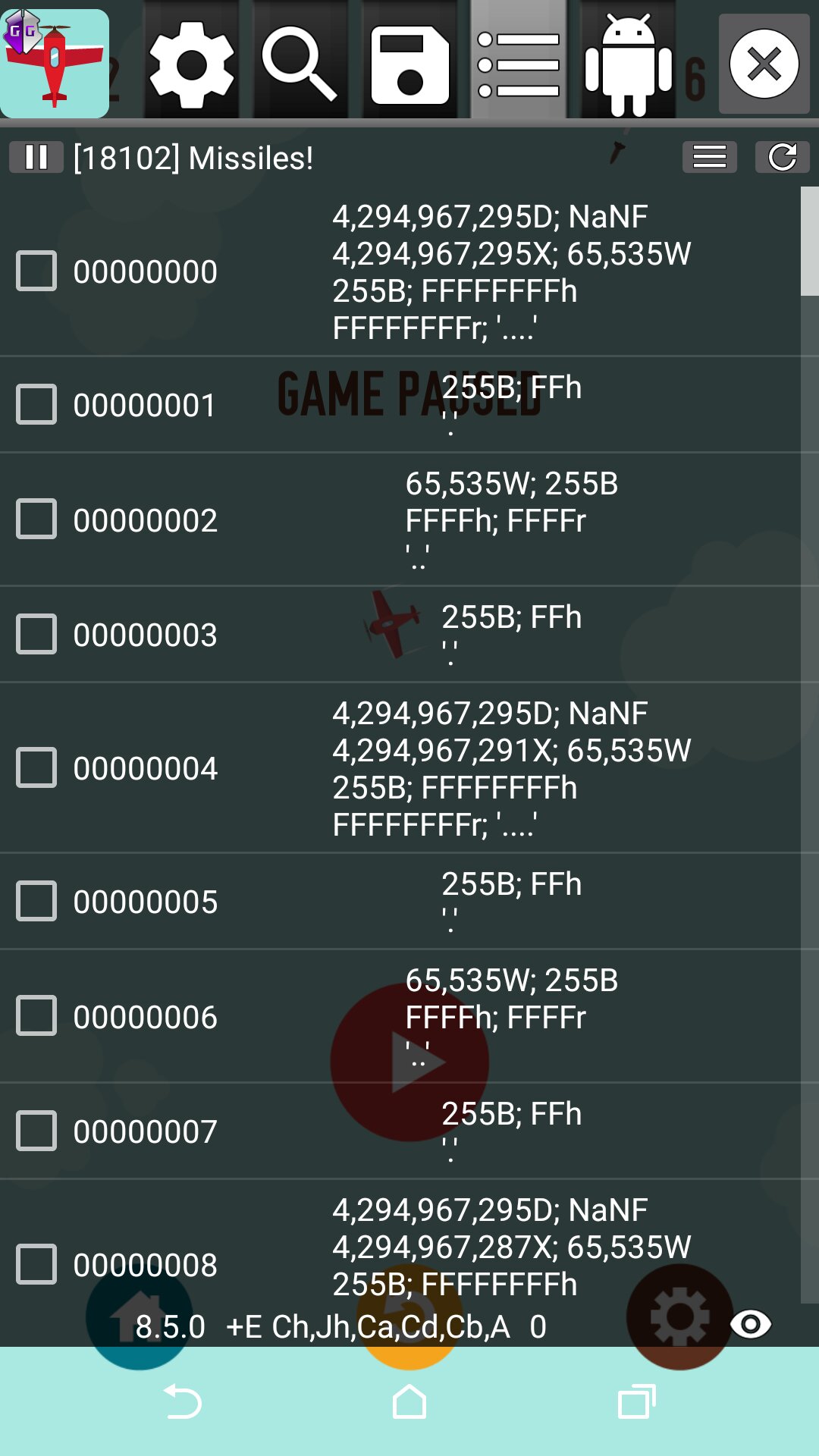Switch to the Android process tab
This screenshot has width=819, height=1456.
[x=628, y=64]
